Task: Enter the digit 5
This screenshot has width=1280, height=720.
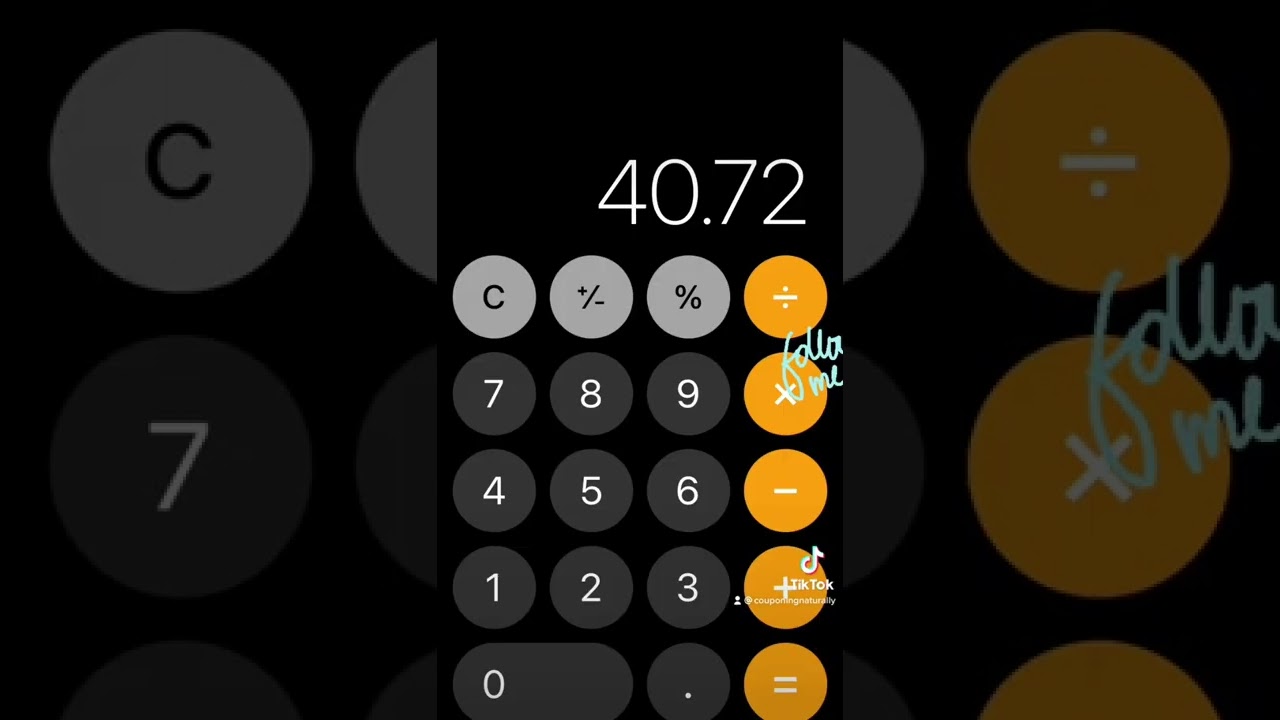Action: coord(591,491)
